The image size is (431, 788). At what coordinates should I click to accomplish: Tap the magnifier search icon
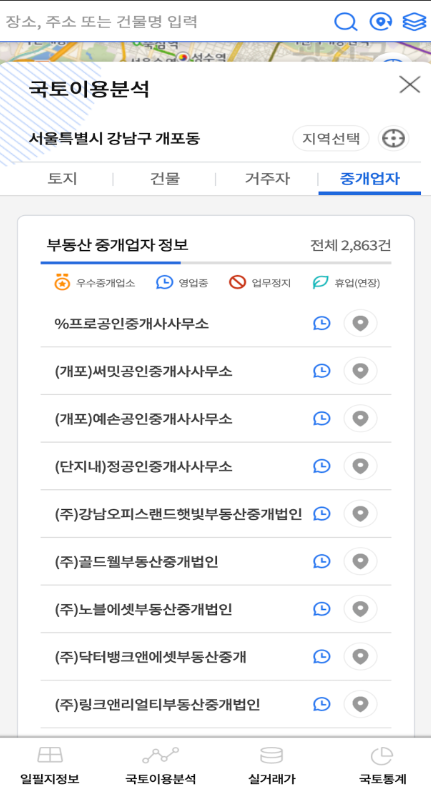click(346, 22)
